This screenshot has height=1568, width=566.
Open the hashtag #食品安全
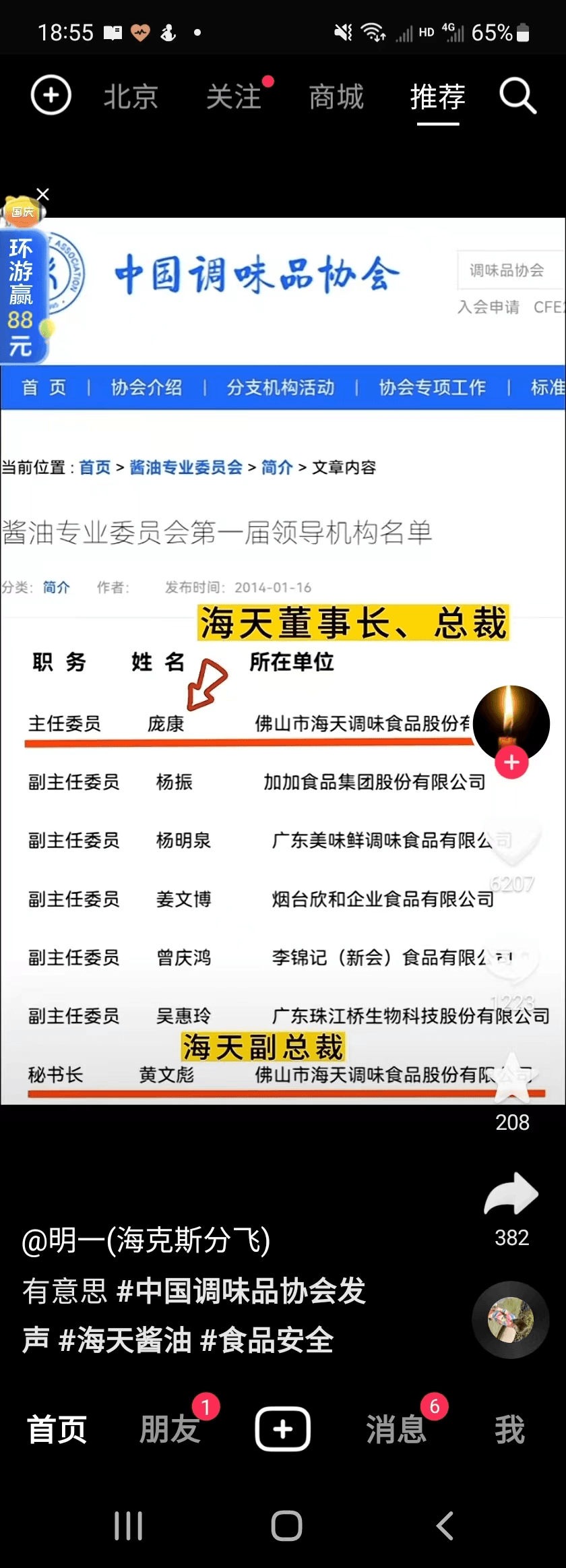point(268,1340)
